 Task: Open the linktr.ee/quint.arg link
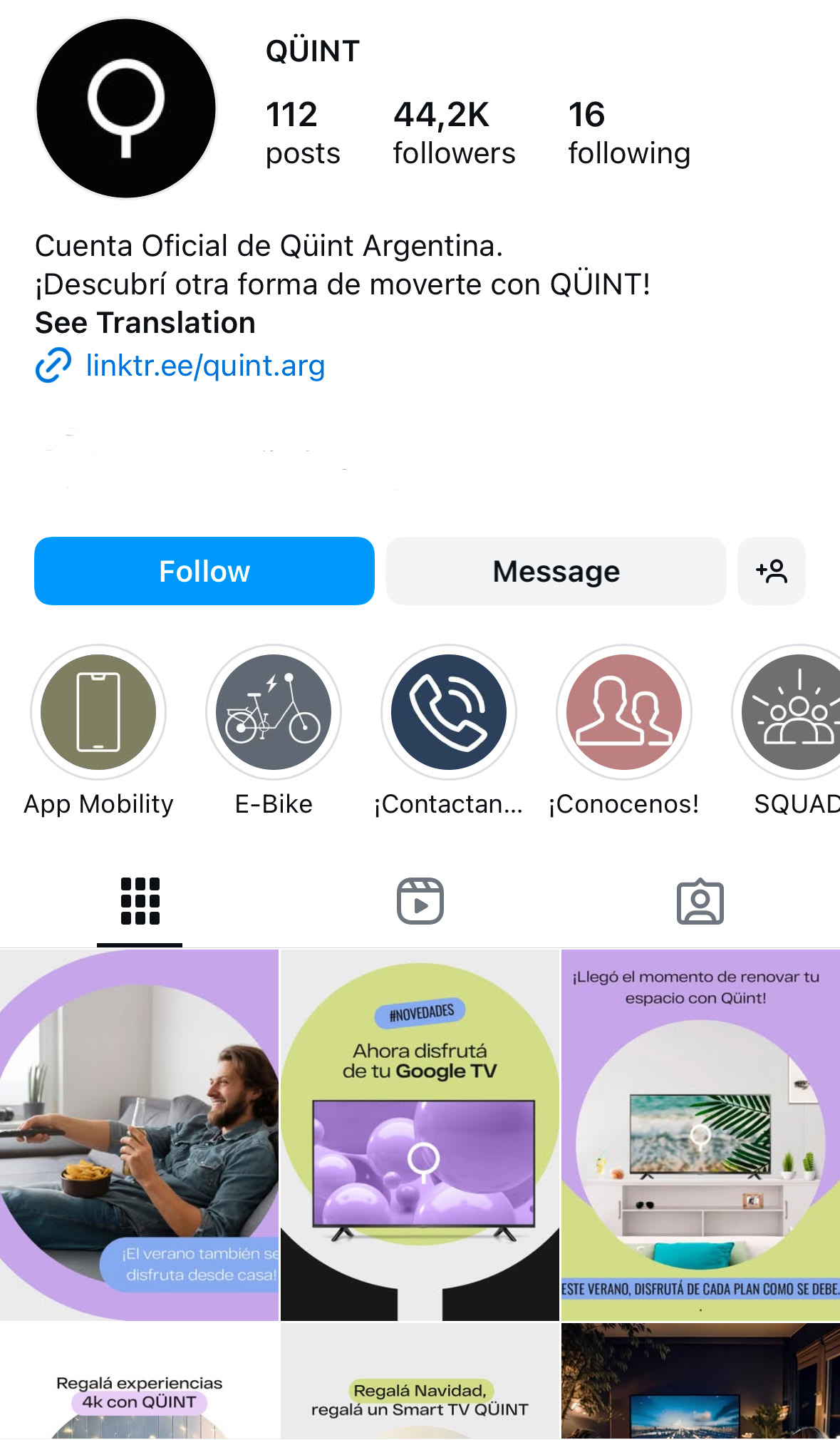point(204,366)
